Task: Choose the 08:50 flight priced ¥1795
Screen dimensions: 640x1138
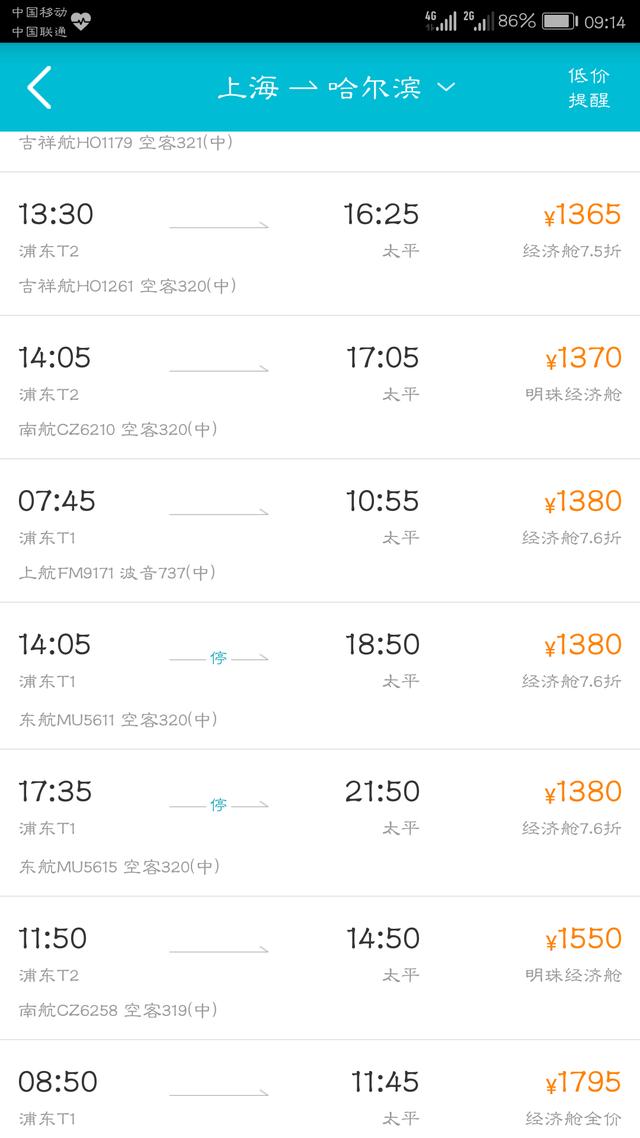Action: 320,1089
